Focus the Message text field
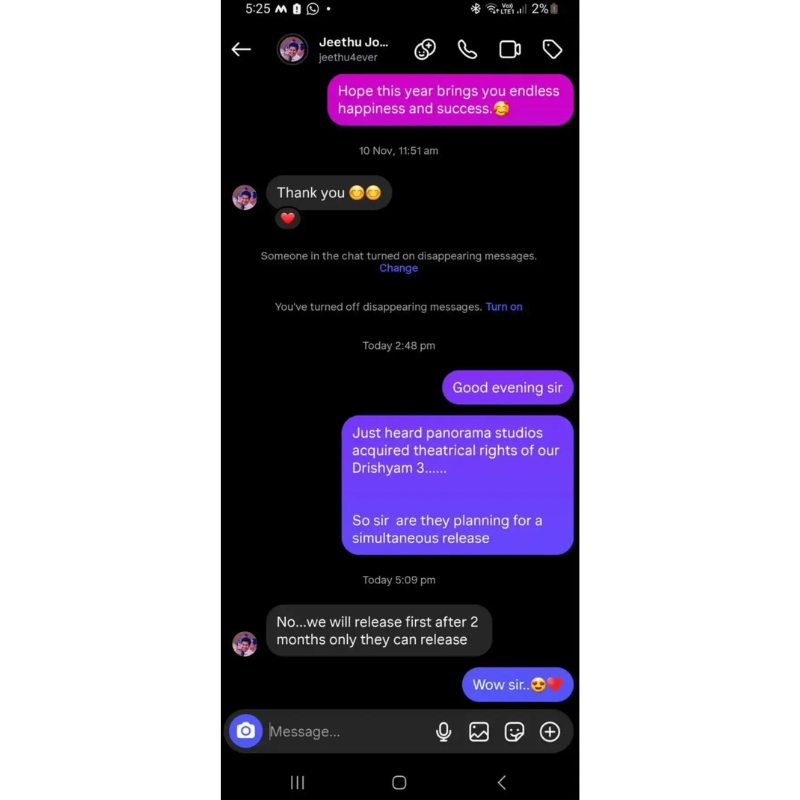The width and height of the screenshot is (800, 800). click(345, 732)
